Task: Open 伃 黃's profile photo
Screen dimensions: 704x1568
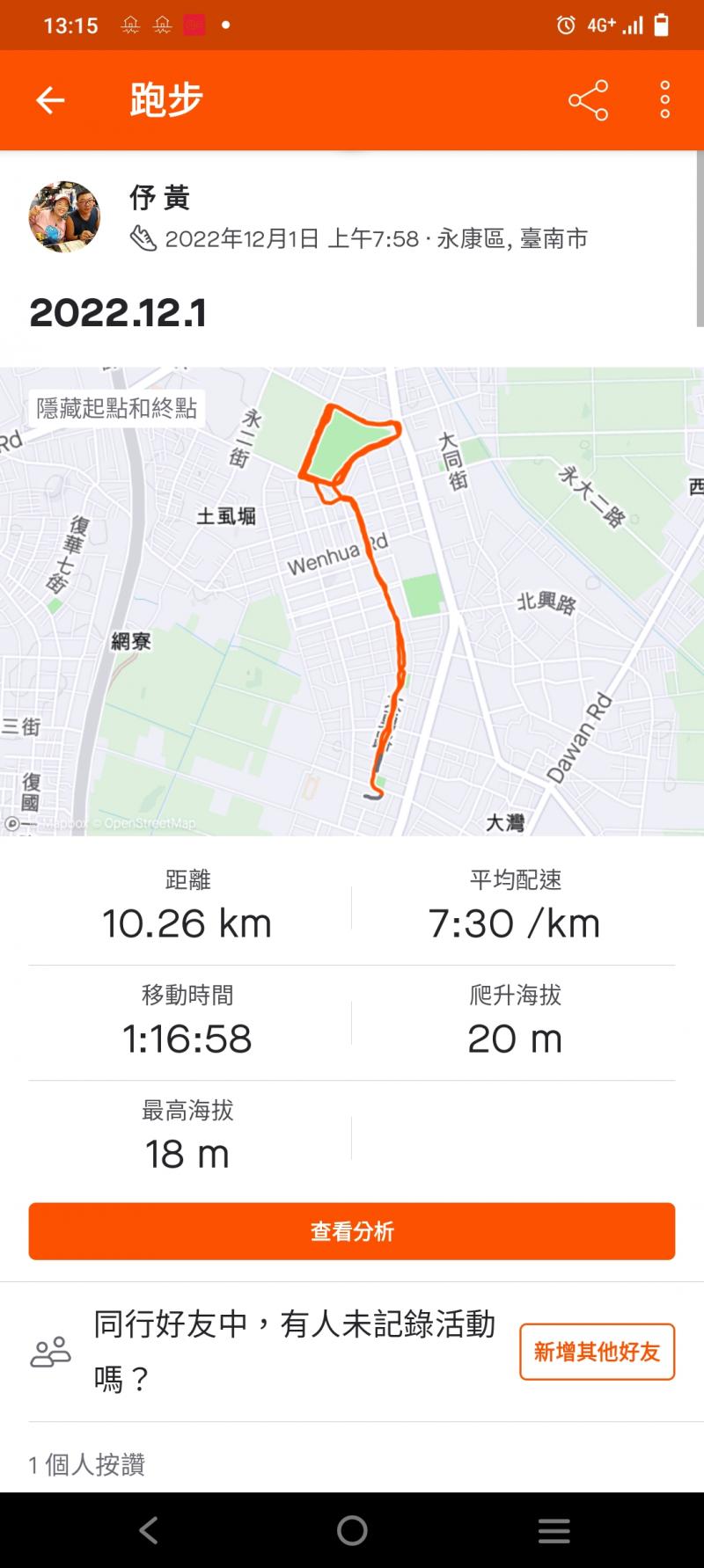Action: pos(64,217)
